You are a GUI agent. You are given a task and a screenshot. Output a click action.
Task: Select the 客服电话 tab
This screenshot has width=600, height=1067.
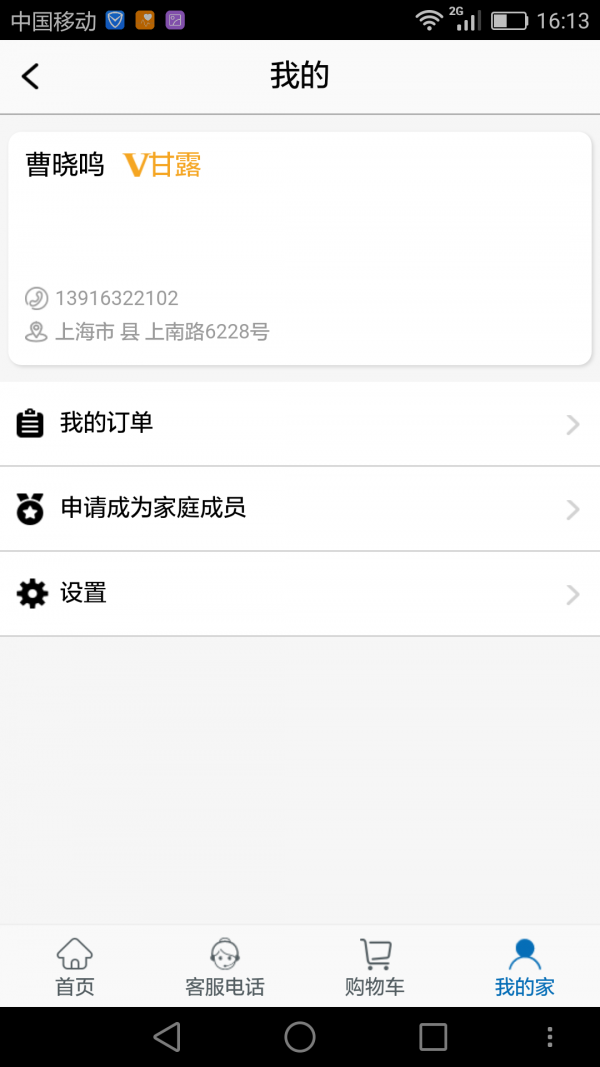point(225,967)
